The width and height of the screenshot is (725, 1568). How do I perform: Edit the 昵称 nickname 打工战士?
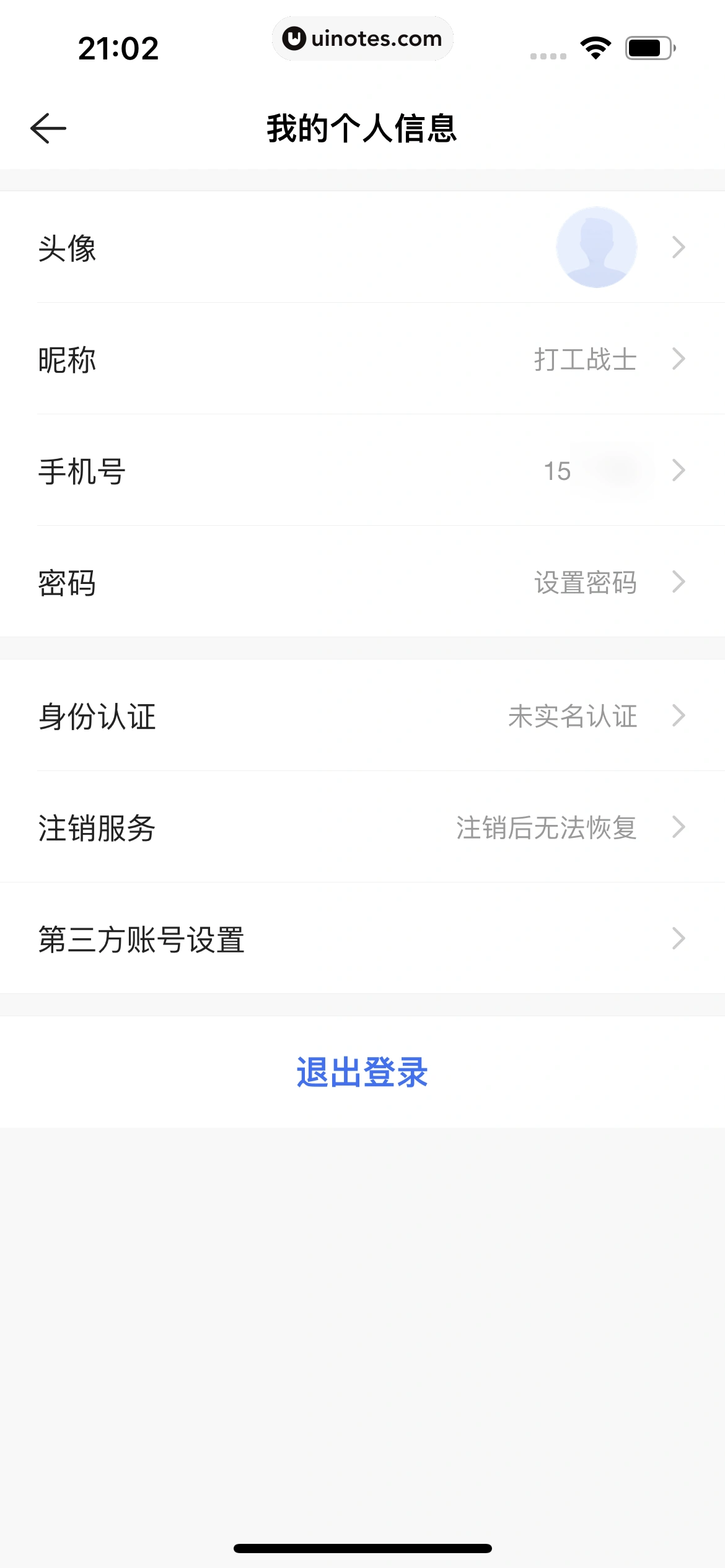click(362, 359)
